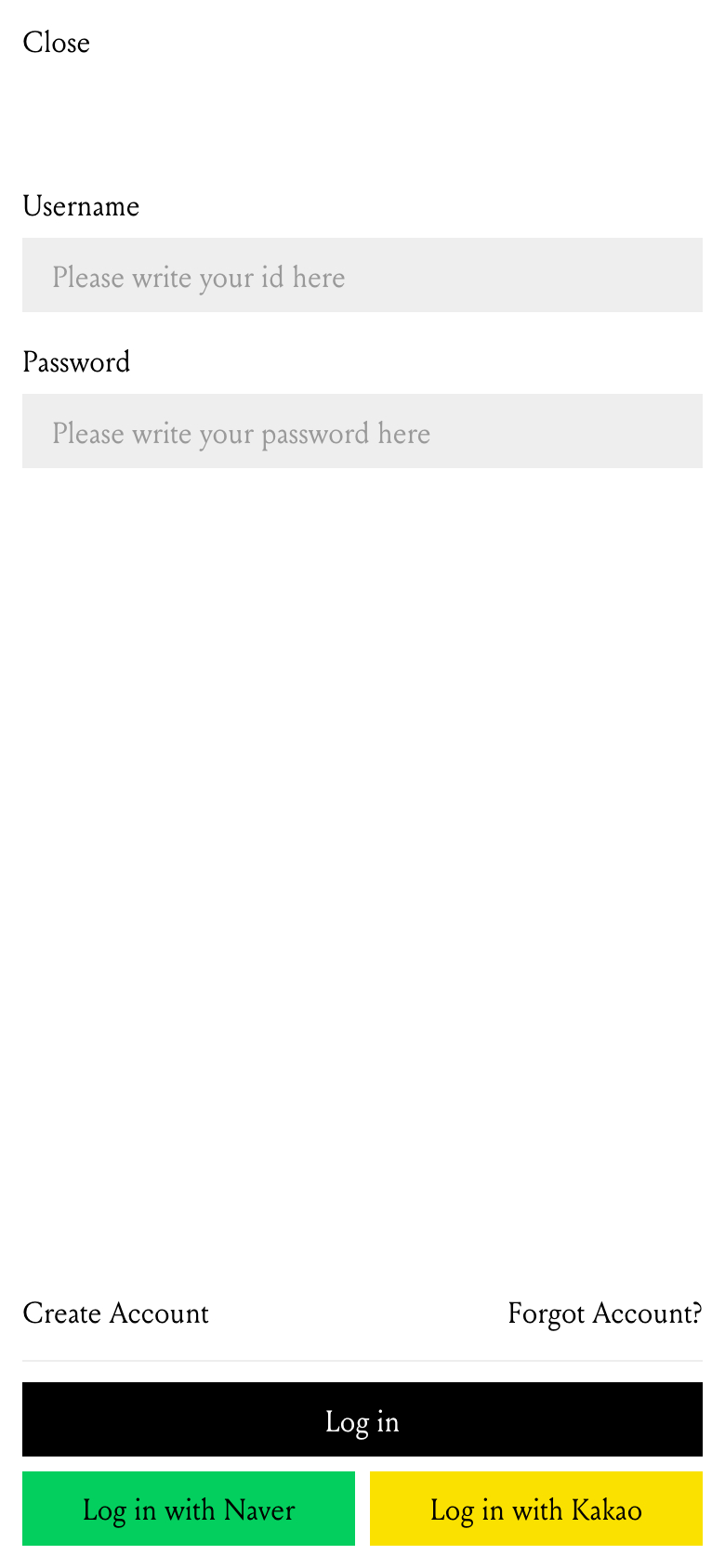Select the Password input field
This screenshot has width=725, height=1568.
[x=362, y=431]
